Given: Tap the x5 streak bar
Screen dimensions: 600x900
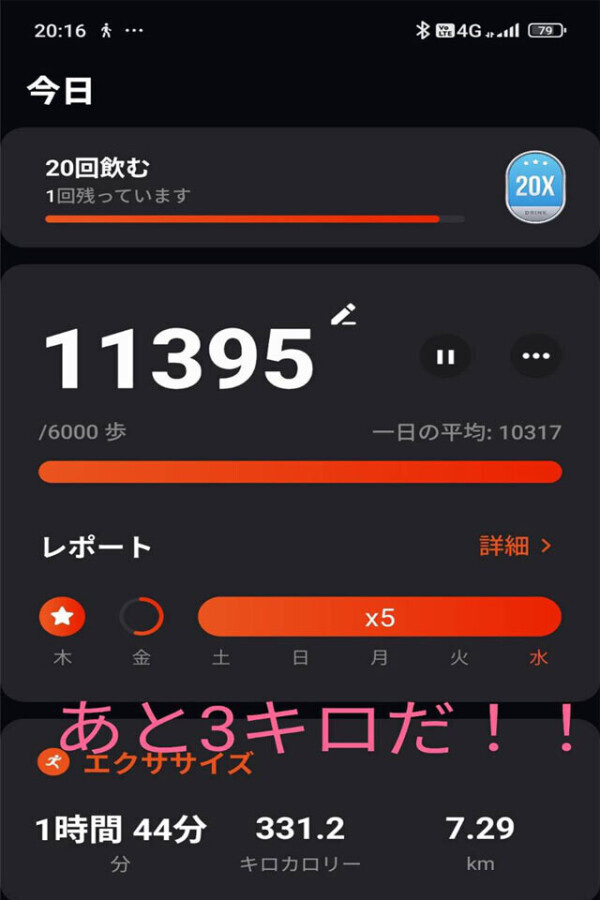Looking at the screenshot, I should pyautogui.click(x=380, y=618).
